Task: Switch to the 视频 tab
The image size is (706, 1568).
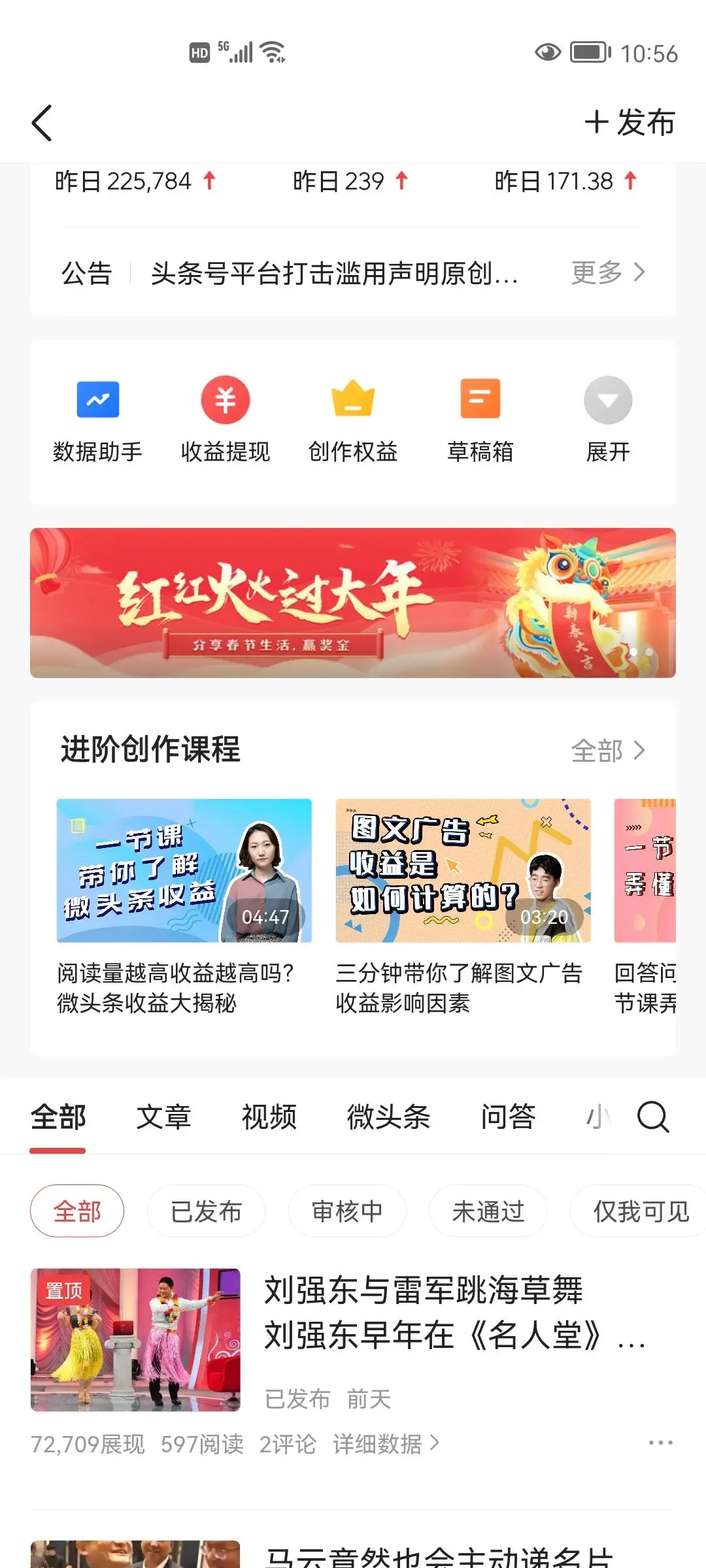Action: pos(269,1117)
